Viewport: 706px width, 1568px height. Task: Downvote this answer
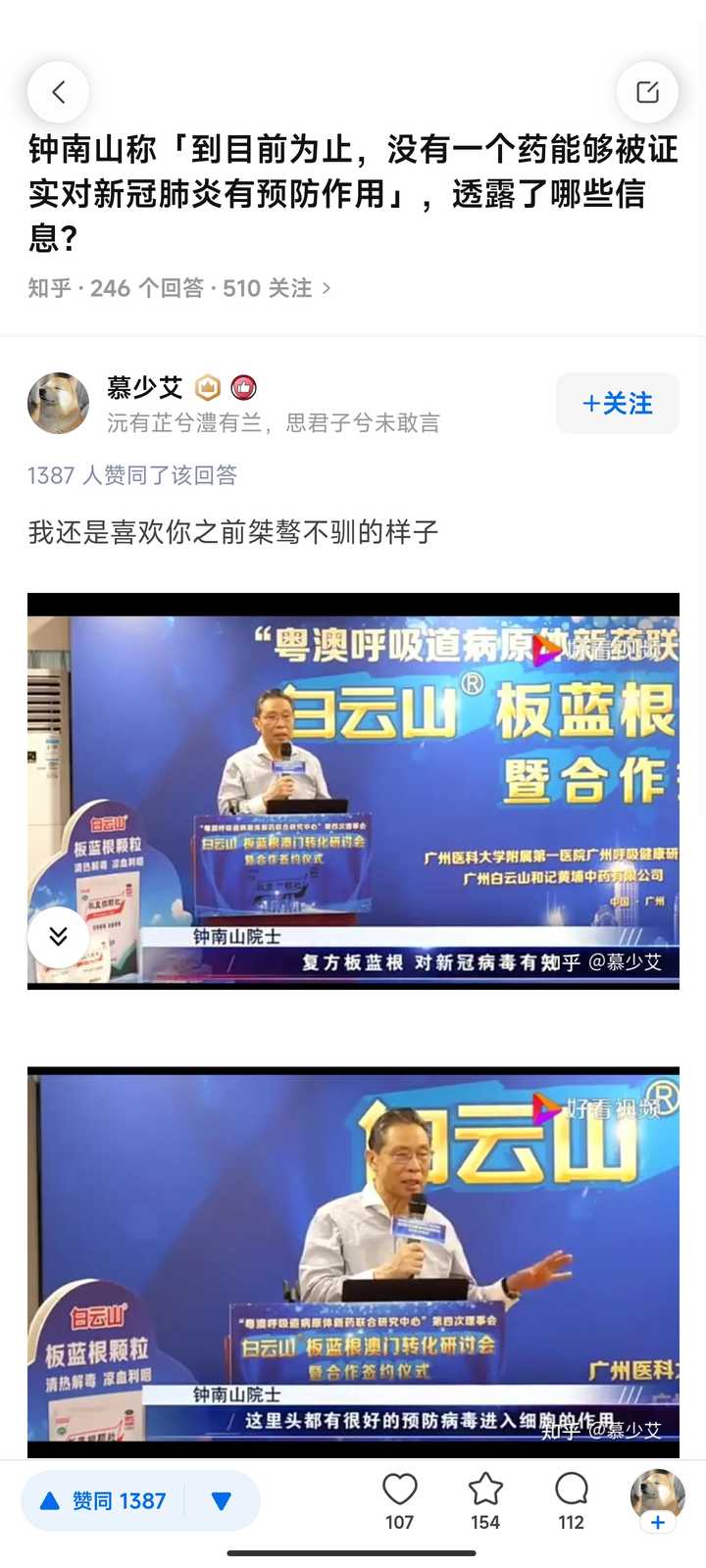point(222,1500)
